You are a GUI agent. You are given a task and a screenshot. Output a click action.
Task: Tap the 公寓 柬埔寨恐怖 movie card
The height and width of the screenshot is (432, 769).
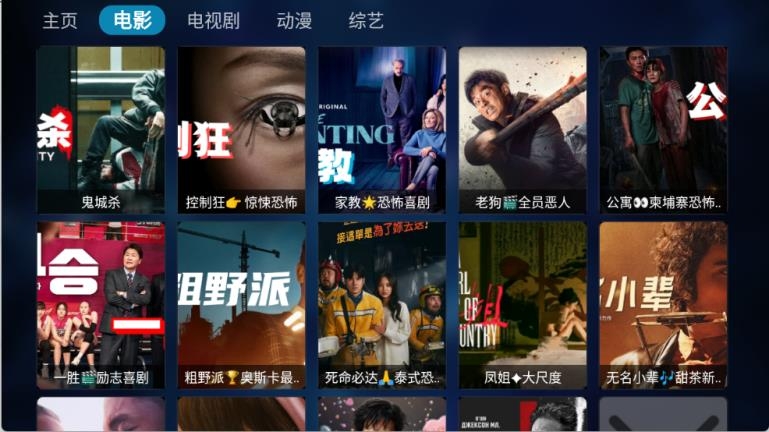(x=664, y=130)
